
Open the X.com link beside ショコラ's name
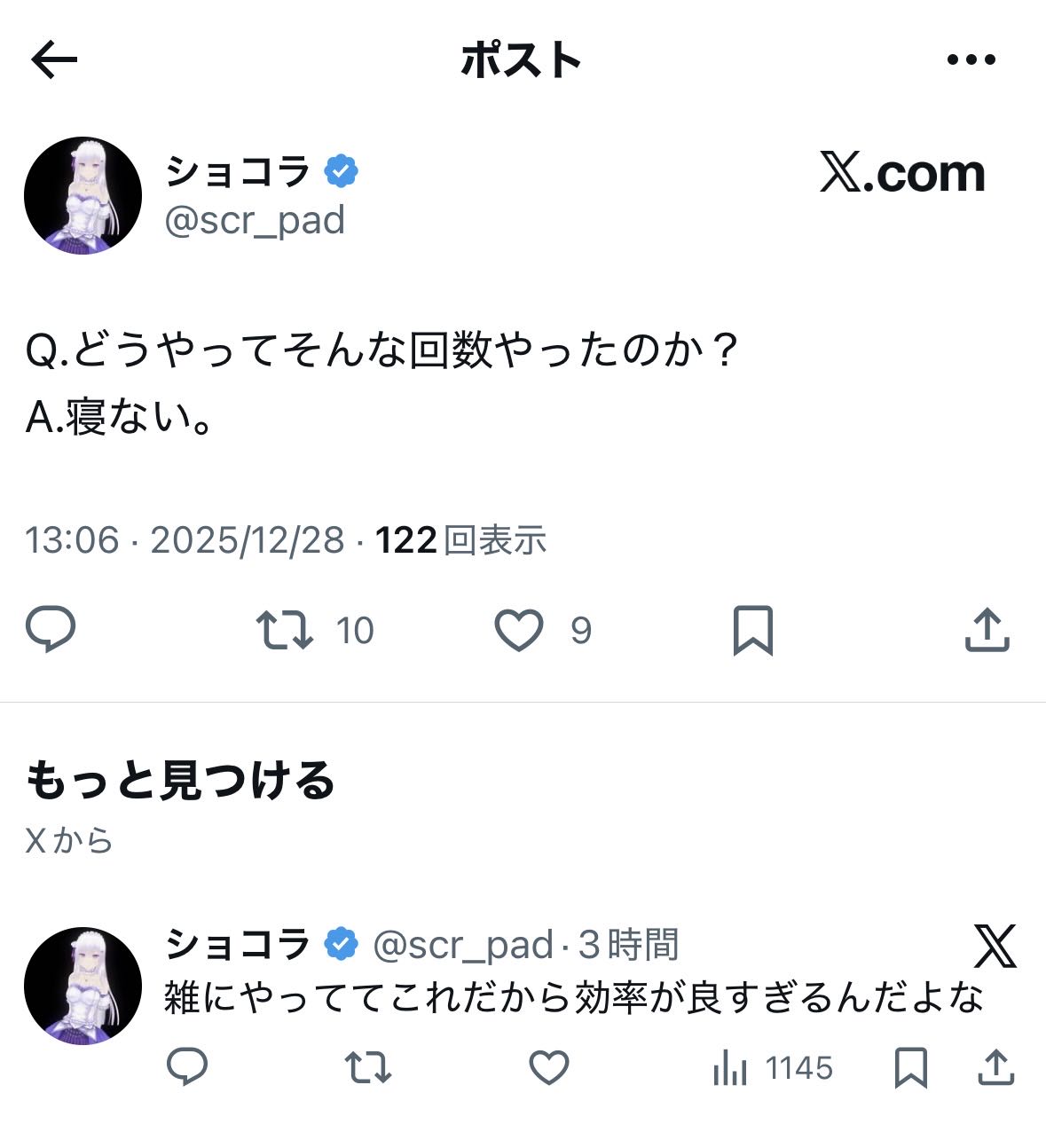[901, 173]
